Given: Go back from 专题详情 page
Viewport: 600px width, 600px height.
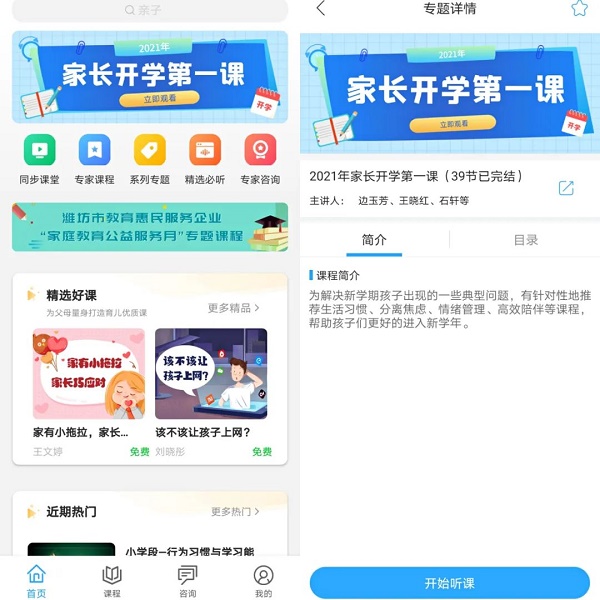Looking at the screenshot, I should point(321,9).
